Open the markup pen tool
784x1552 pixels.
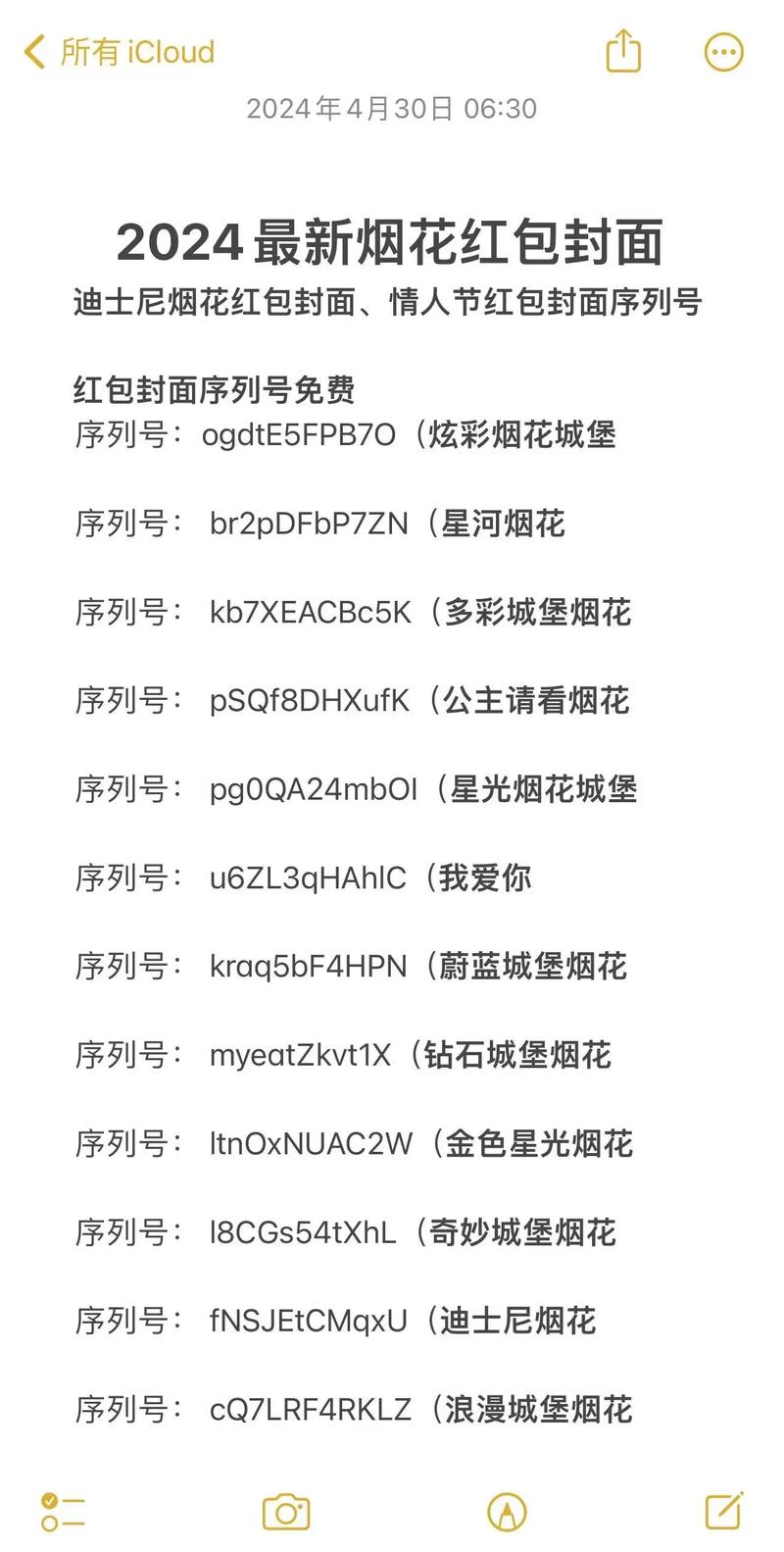point(507,1513)
